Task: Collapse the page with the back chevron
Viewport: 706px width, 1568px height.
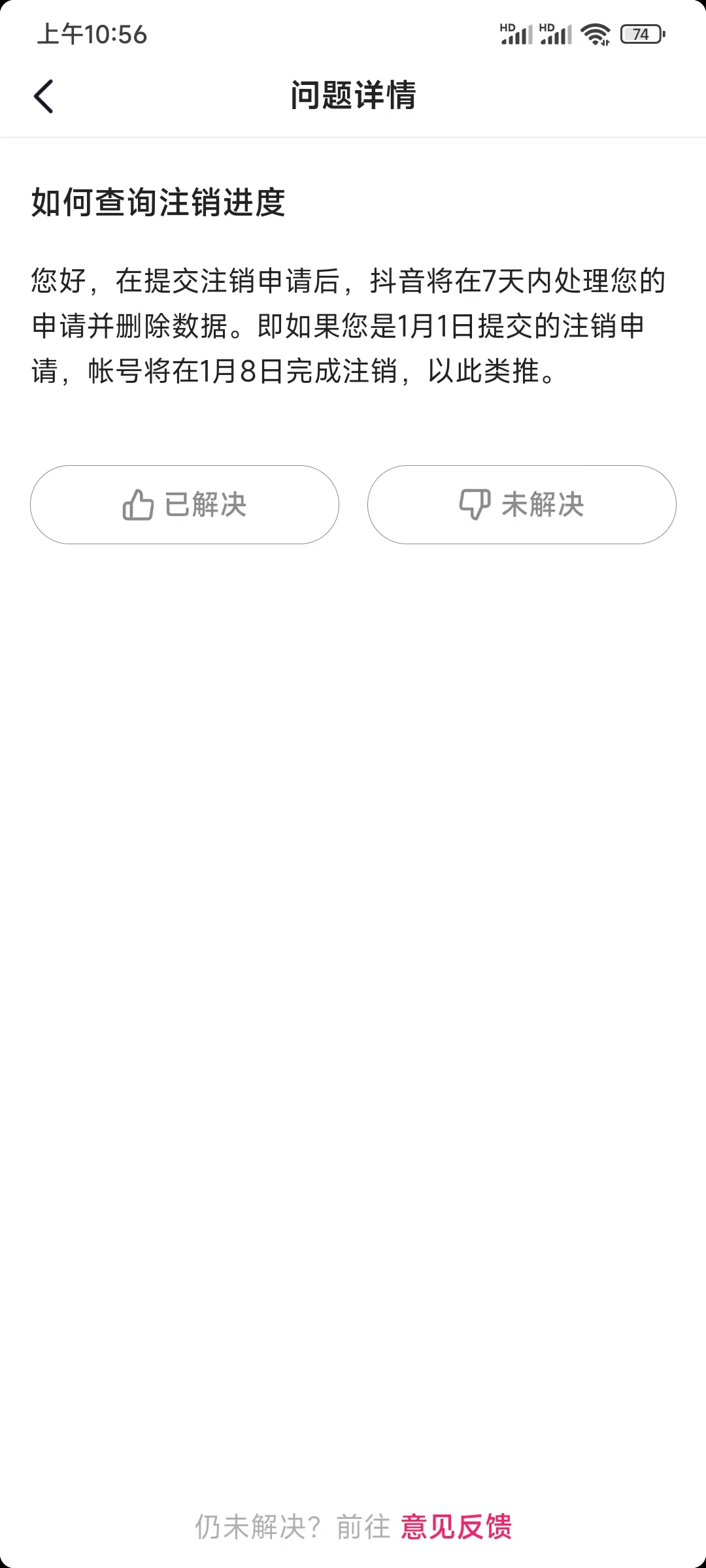Action: coord(44,95)
